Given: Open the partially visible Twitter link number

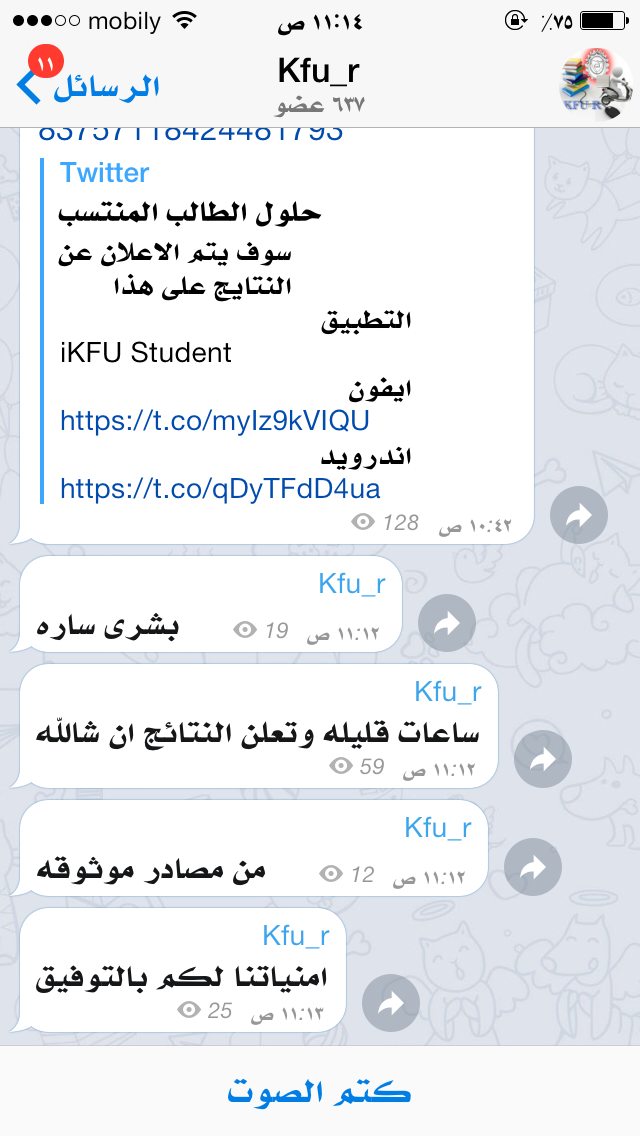Looking at the screenshot, I should point(191,134).
